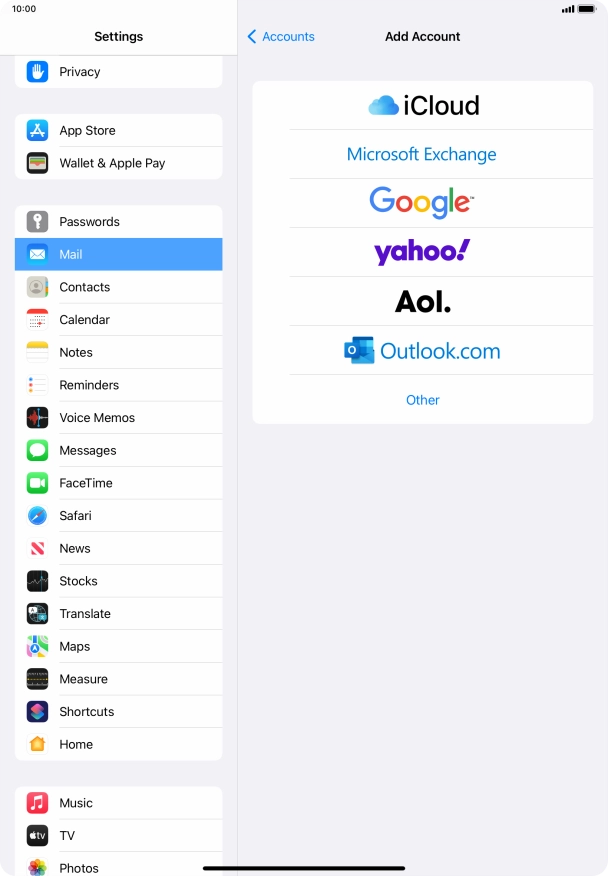
Task: Open Passwords settings
Action: pyautogui.click(x=118, y=222)
